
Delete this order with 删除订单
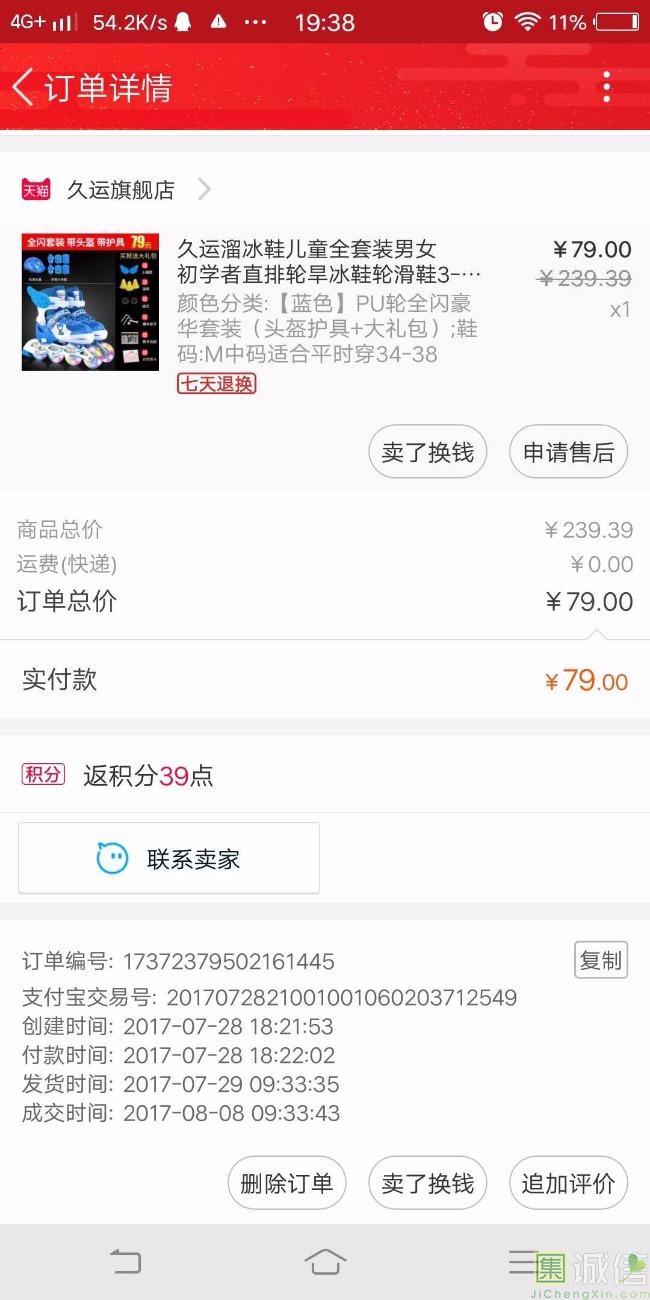click(286, 1183)
